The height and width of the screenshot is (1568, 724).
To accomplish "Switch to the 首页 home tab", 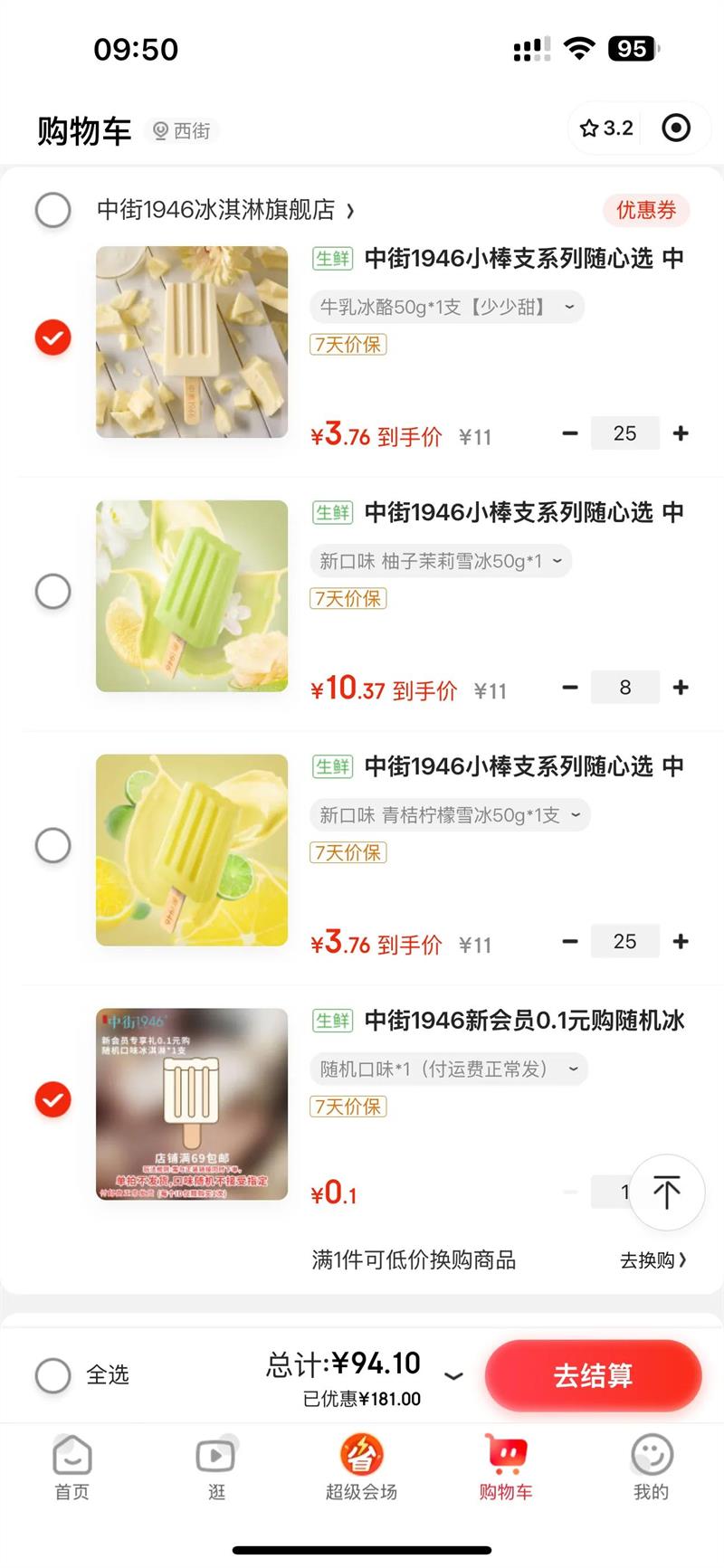I will click(72, 1468).
